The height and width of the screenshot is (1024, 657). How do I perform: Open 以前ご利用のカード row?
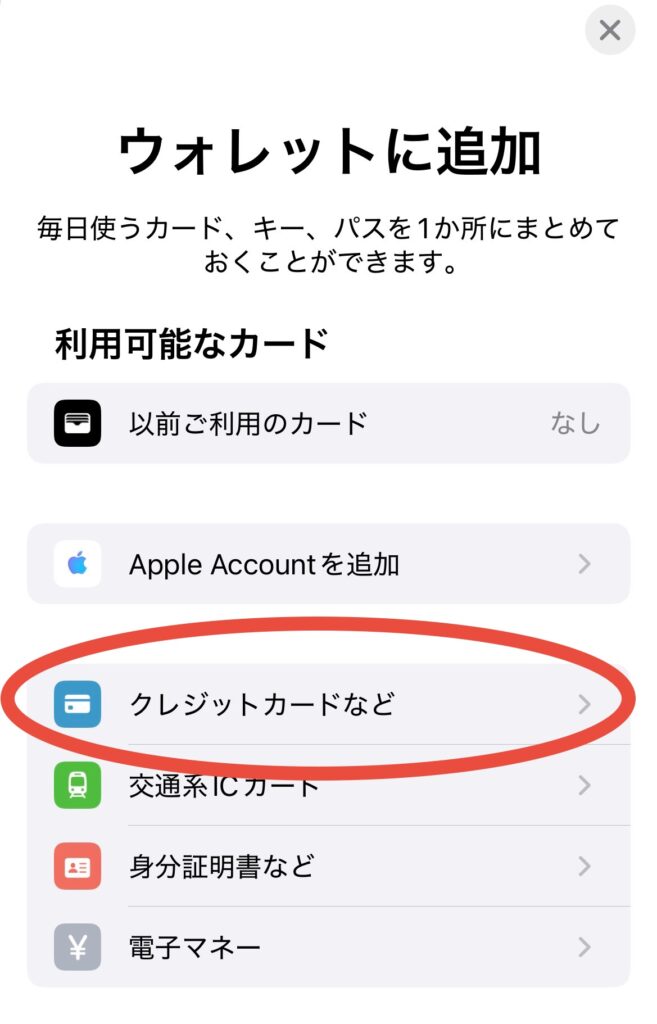pyautogui.click(x=328, y=423)
